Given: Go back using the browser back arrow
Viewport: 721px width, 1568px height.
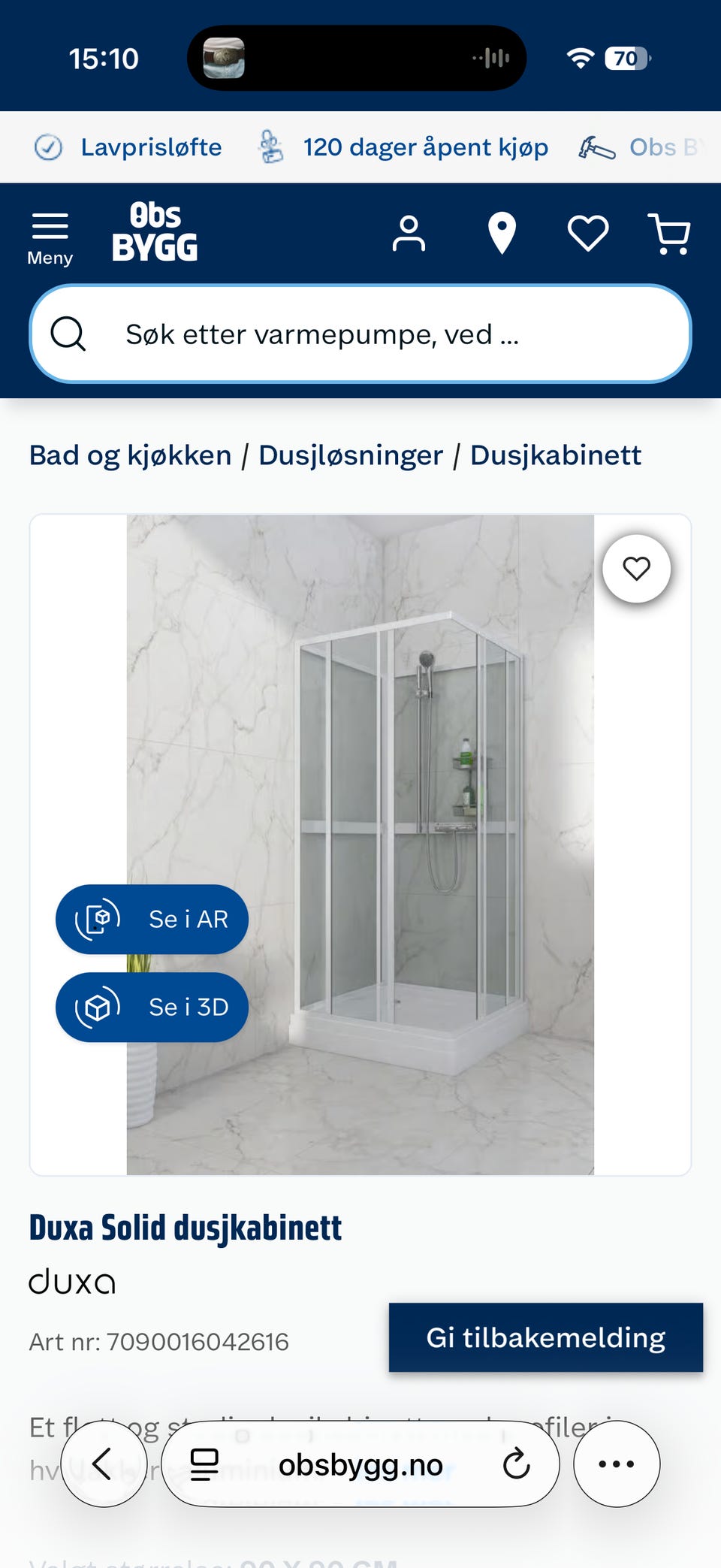Looking at the screenshot, I should pyautogui.click(x=104, y=1464).
